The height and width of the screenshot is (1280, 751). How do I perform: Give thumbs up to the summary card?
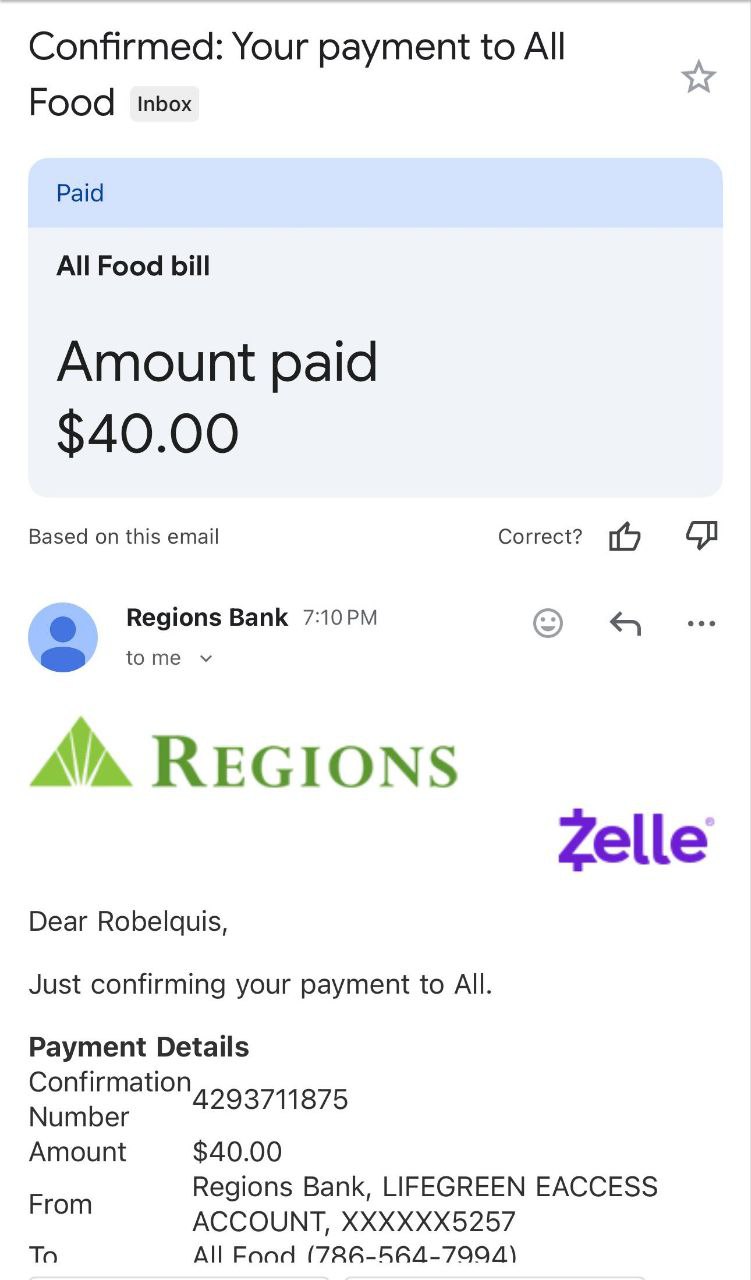[x=624, y=537]
